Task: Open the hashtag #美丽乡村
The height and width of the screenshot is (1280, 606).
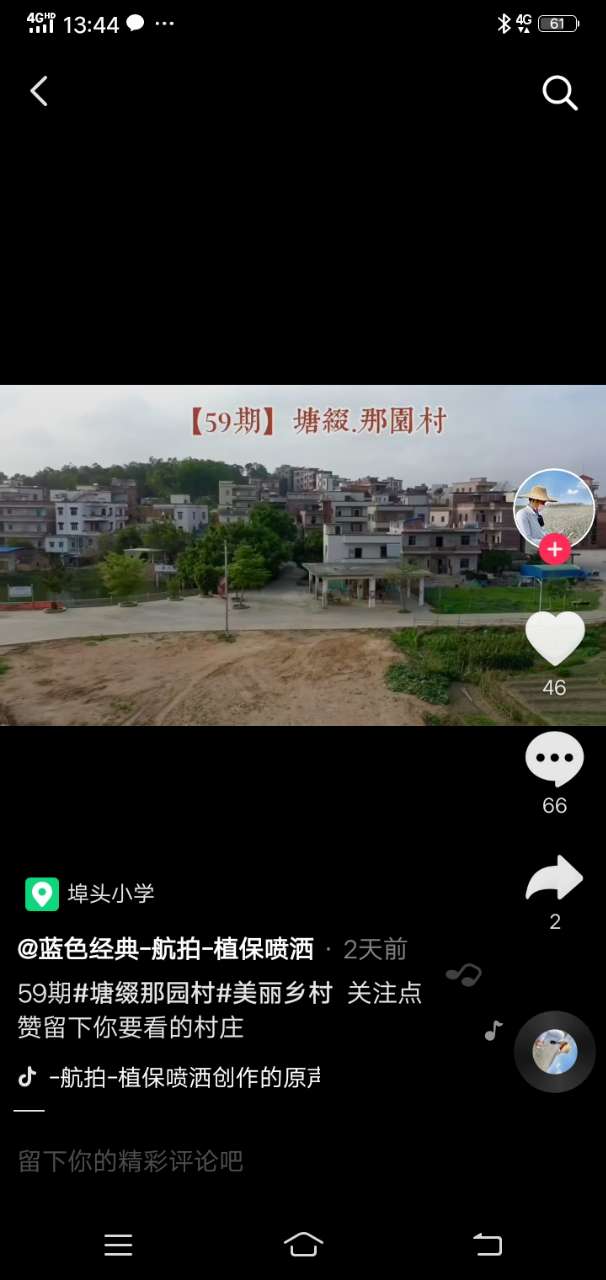Action: [274, 993]
